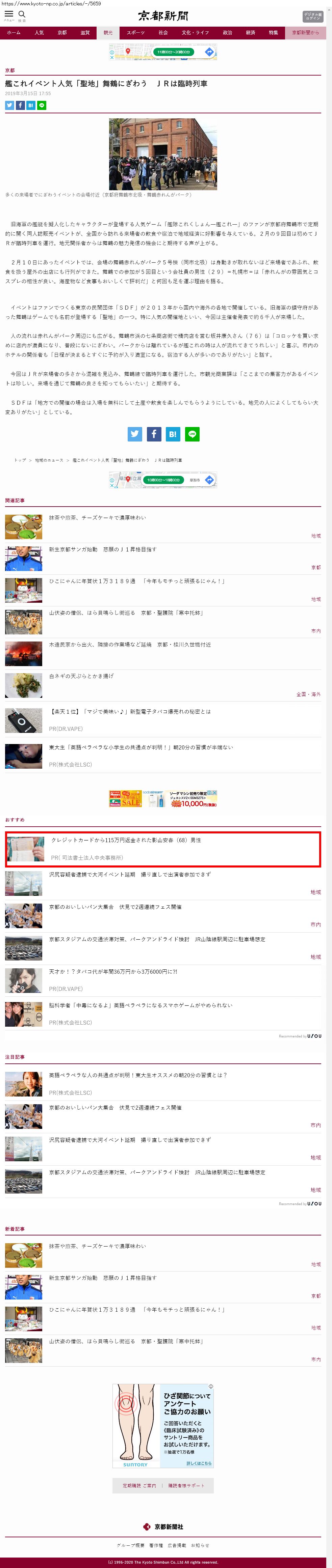332x1568 pixels.
Task: Select the 文化・ライフ tab
Action: [x=195, y=33]
